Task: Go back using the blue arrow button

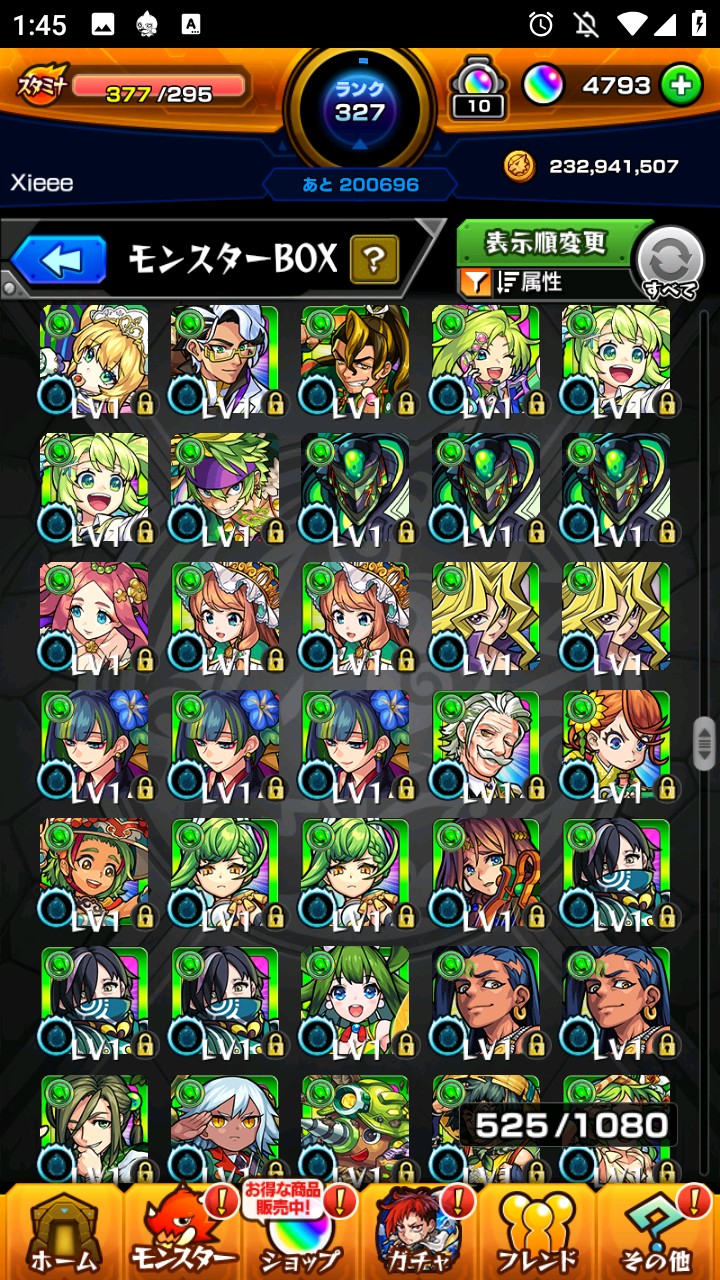Action: [59, 260]
